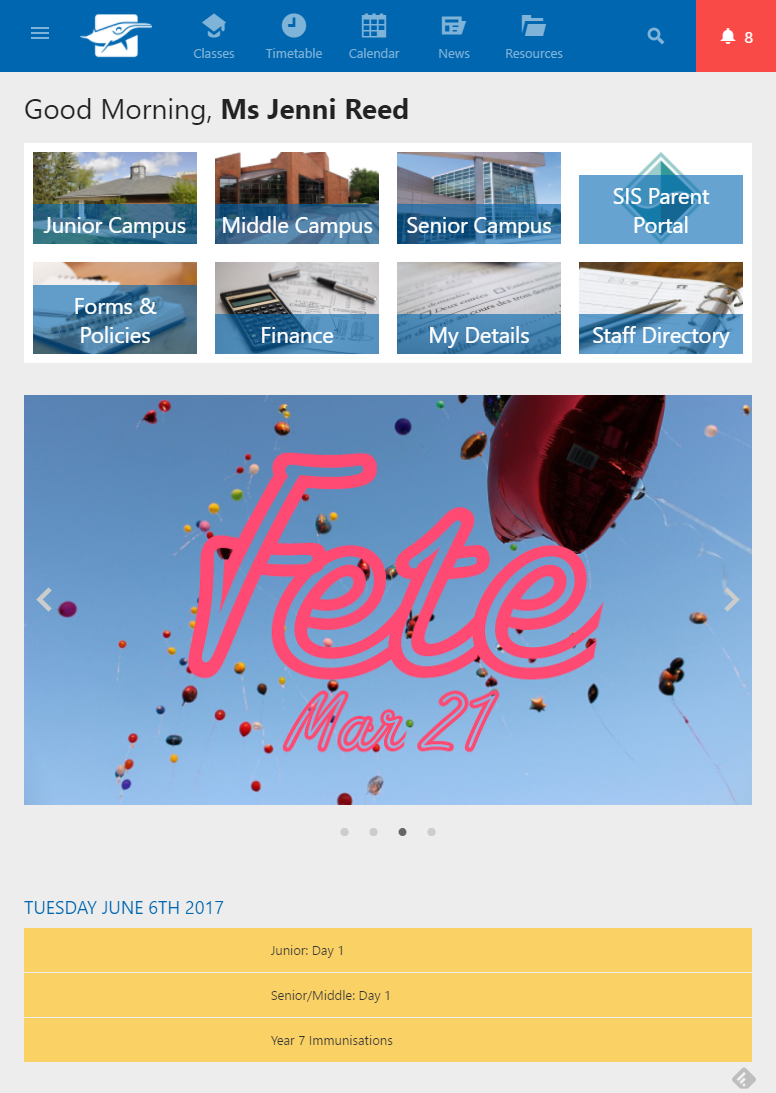The height and width of the screenshot is (1093, 776).
Task: Open the Forms & Policies tile
Action: (x=115, y=308)
